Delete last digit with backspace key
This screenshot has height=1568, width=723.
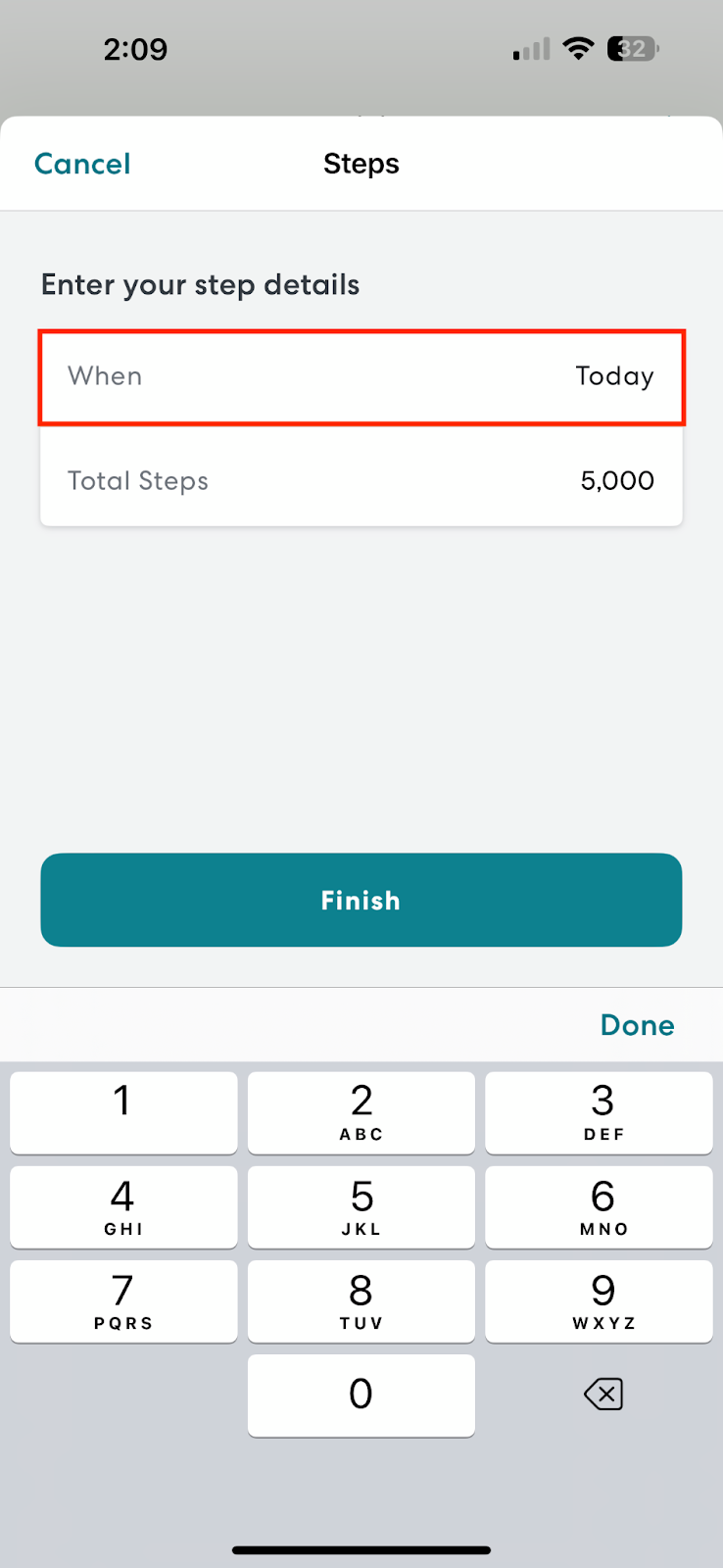602,1395
